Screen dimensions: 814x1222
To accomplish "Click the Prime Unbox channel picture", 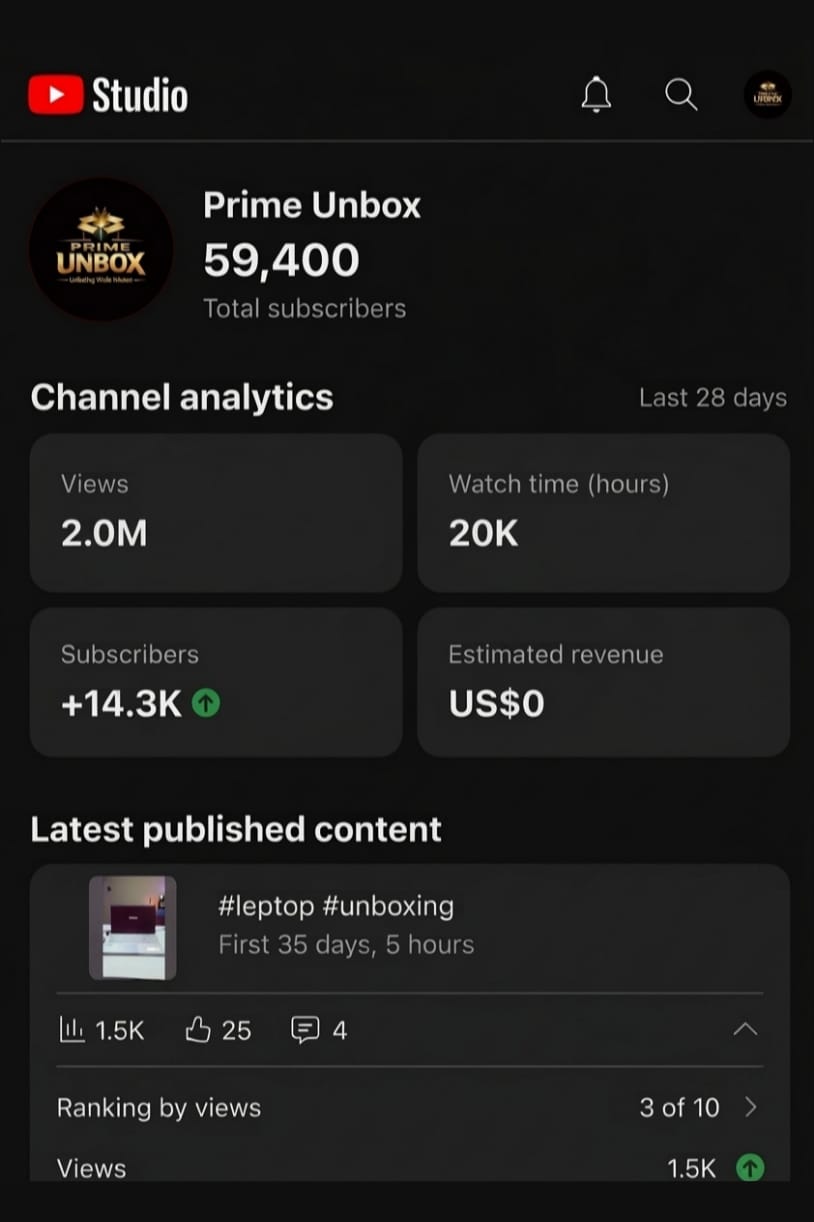I will pyautogui.click(x=101, y=249).
